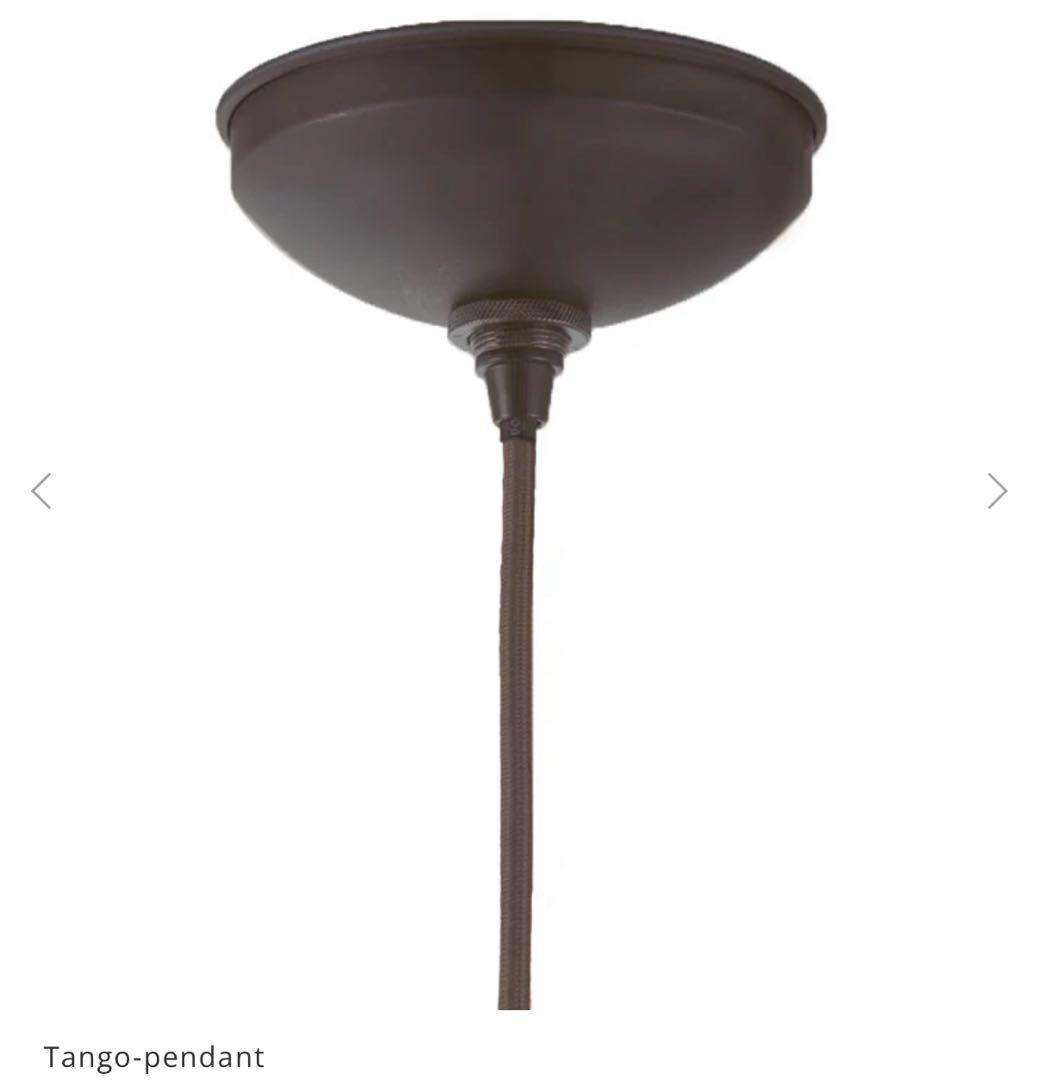Image resolution: width=1039 pixels, height=1080 pixels.
Task: Open the Tango-pendant product image
Action: click(519, 500)
